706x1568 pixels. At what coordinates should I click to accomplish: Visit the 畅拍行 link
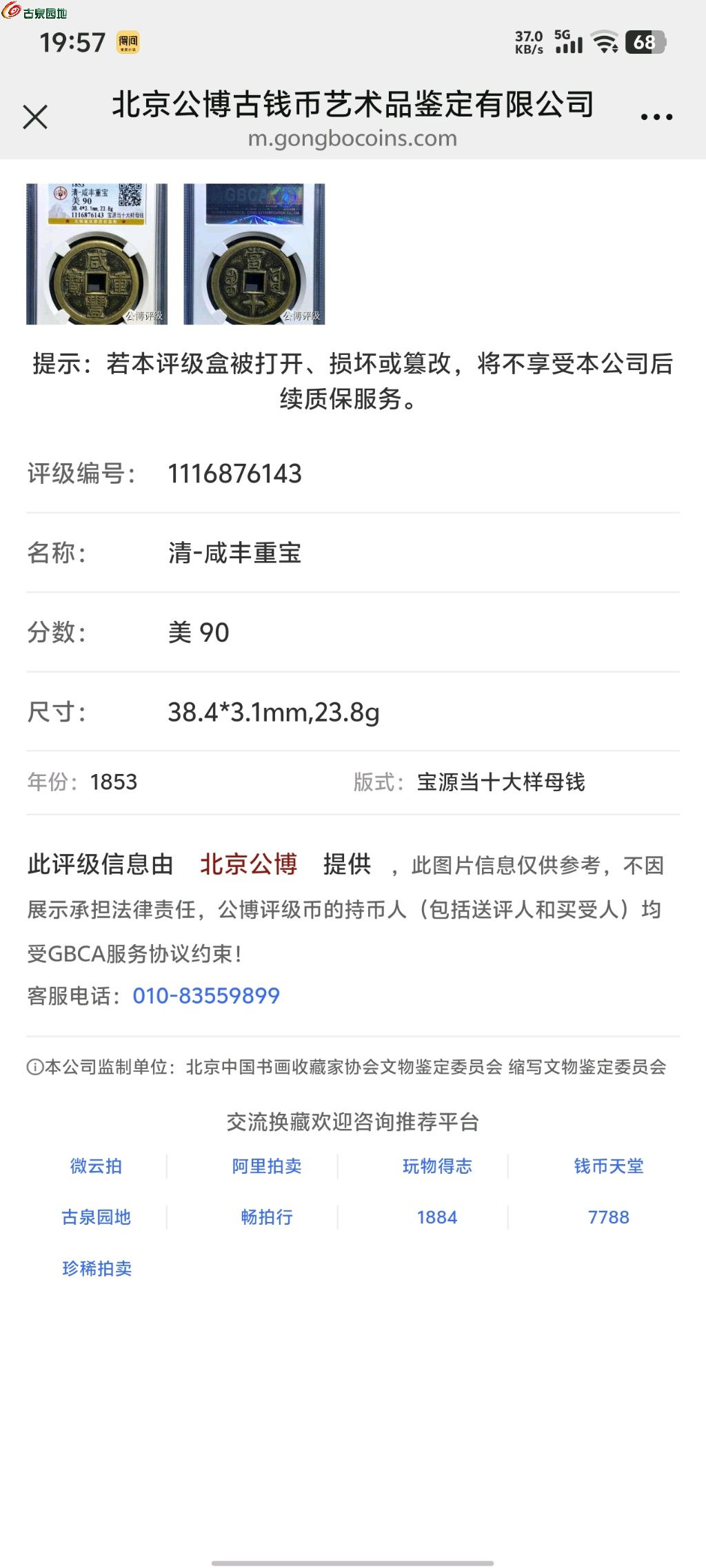pos(267,1217)
